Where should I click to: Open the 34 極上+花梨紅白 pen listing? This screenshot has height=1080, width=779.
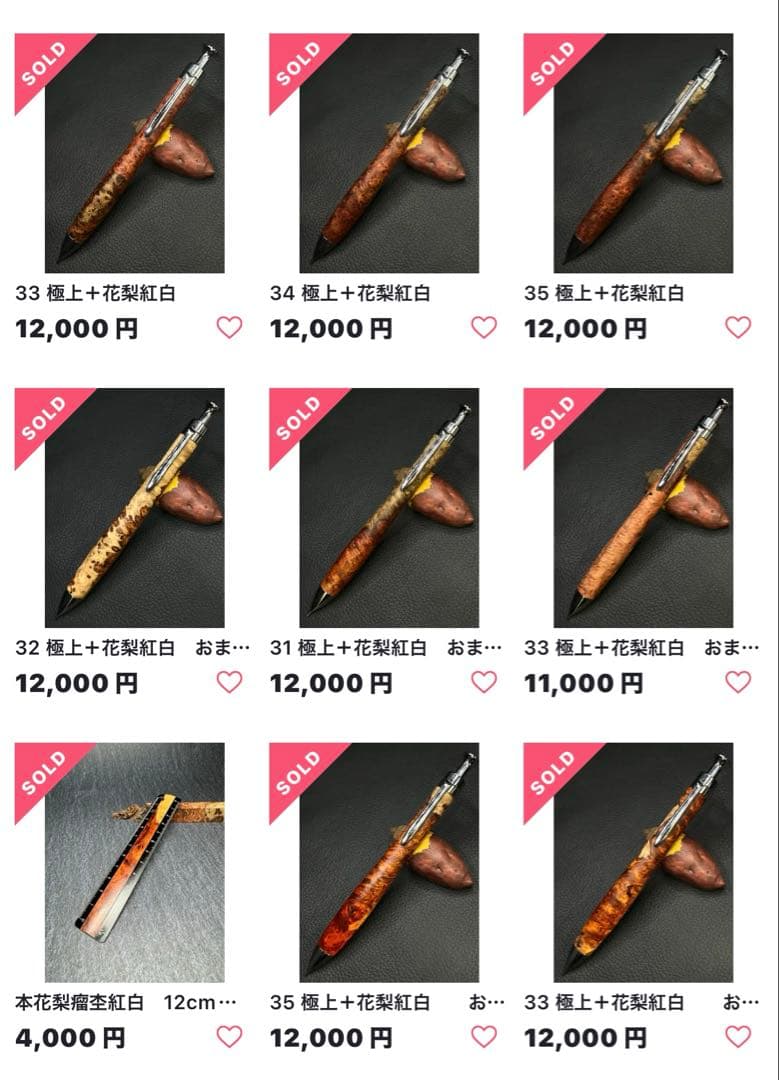[388, 153]
